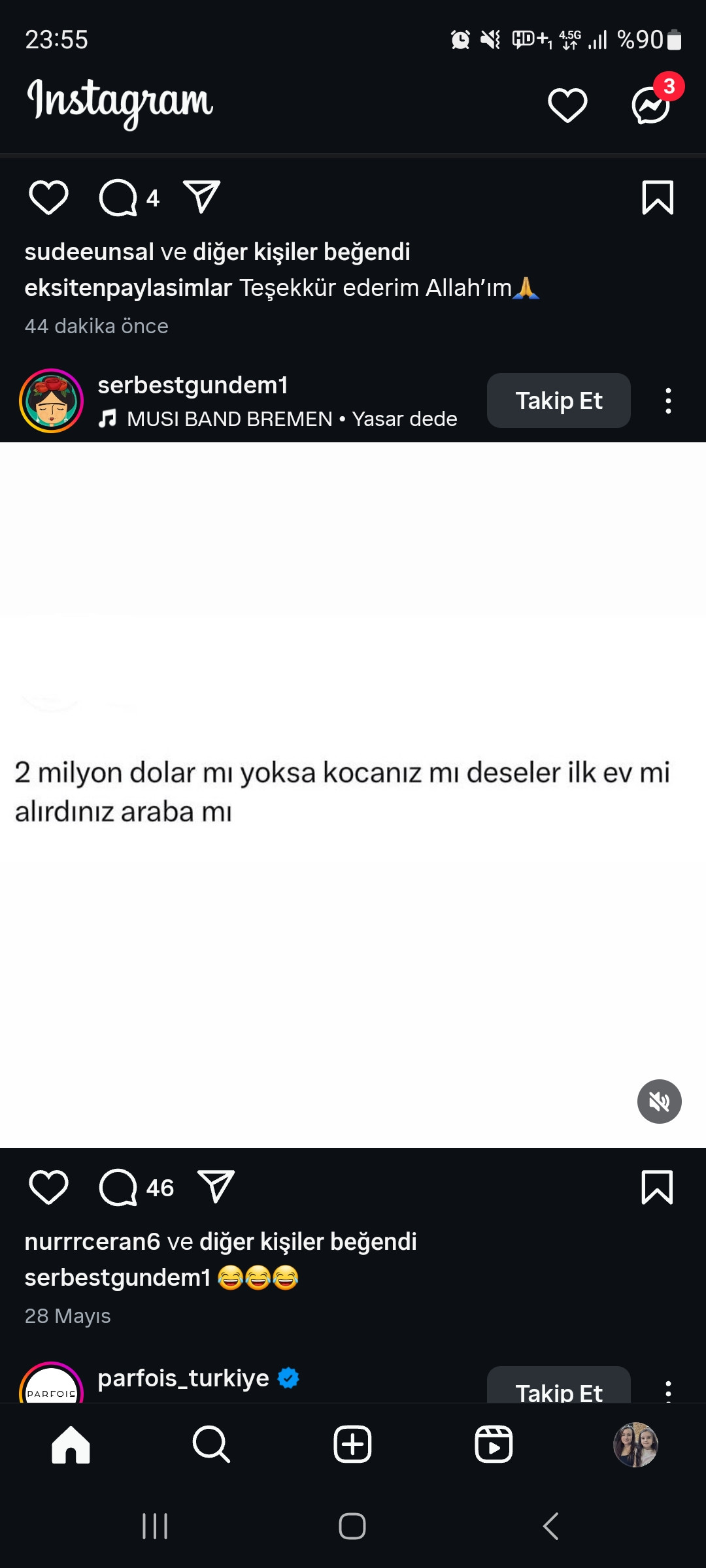This screenshot has height=1568, width=706.
Task: Bookmark the eksitenpaylasimlar post
Action: pos(658,197)
